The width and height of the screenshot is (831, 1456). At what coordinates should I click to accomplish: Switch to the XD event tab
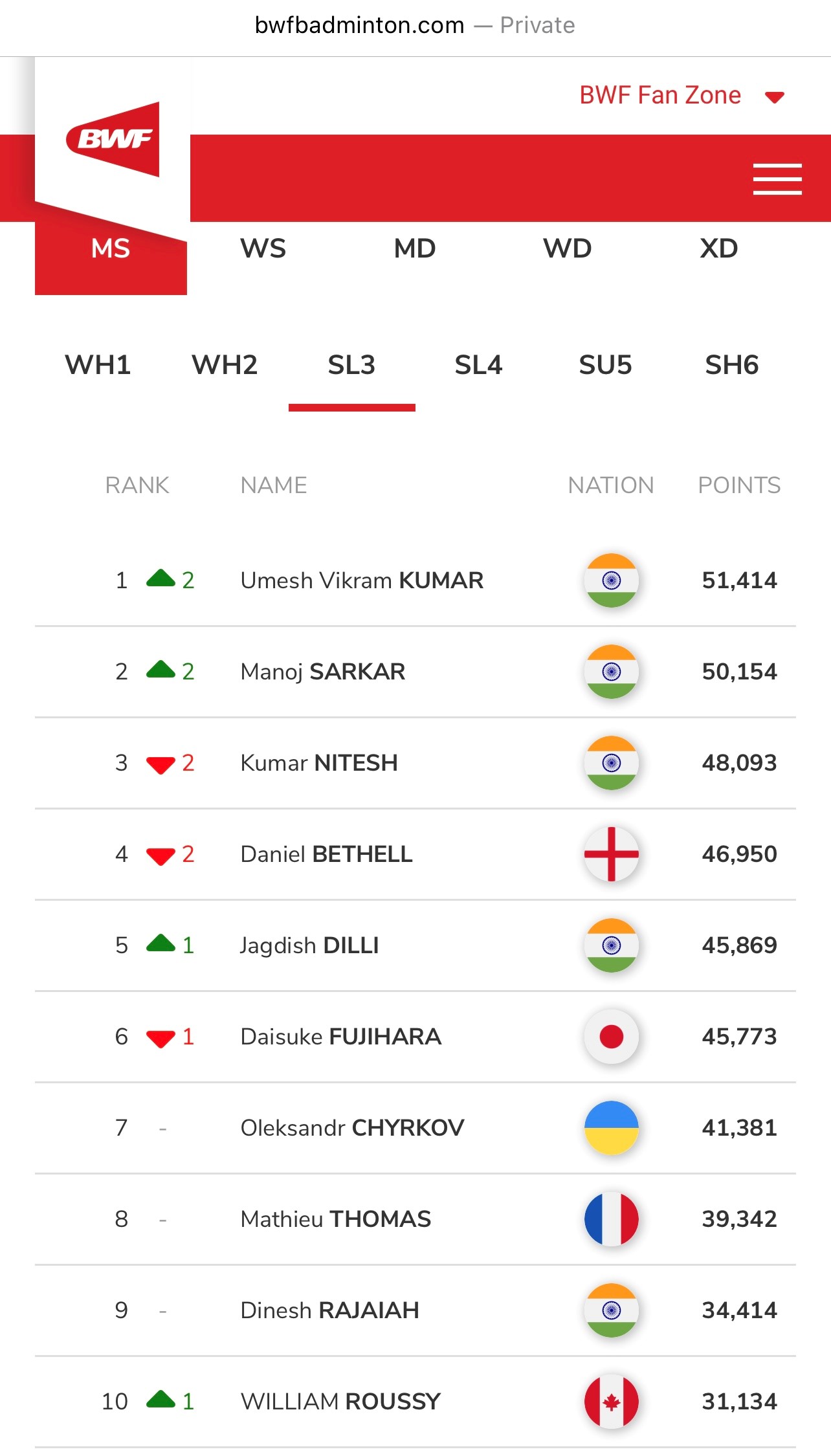(x=718, y=249)
